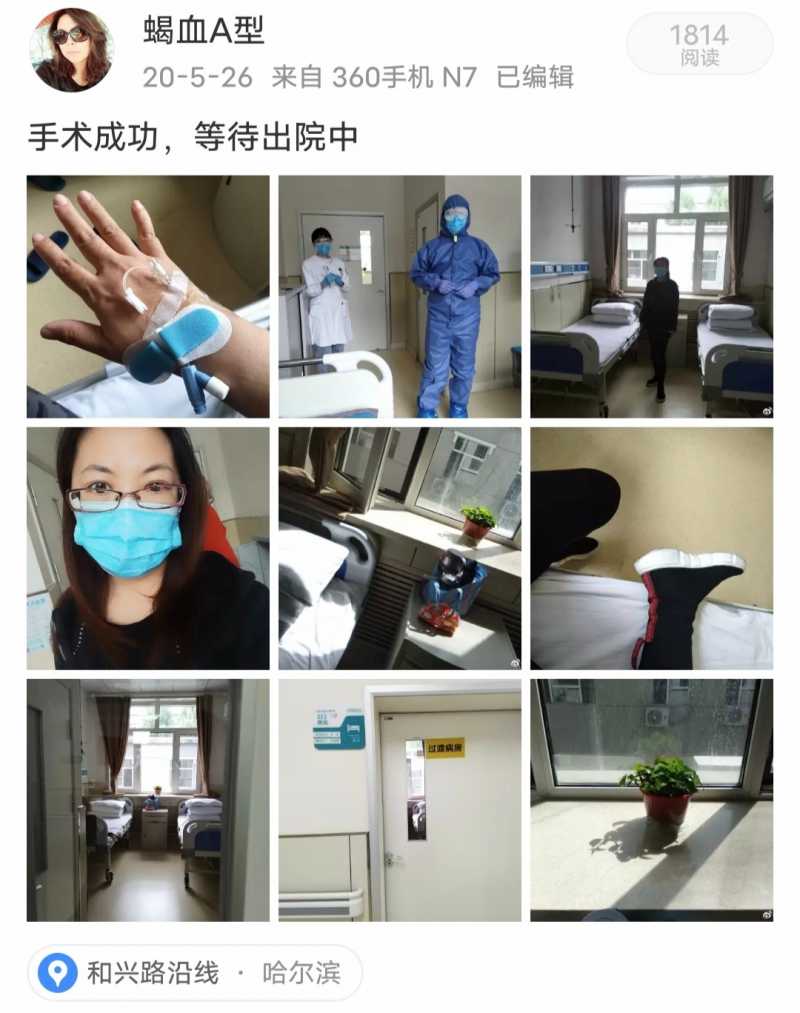View the photo of bedside table with plant
800x1013 pixels.
(400, 548)
